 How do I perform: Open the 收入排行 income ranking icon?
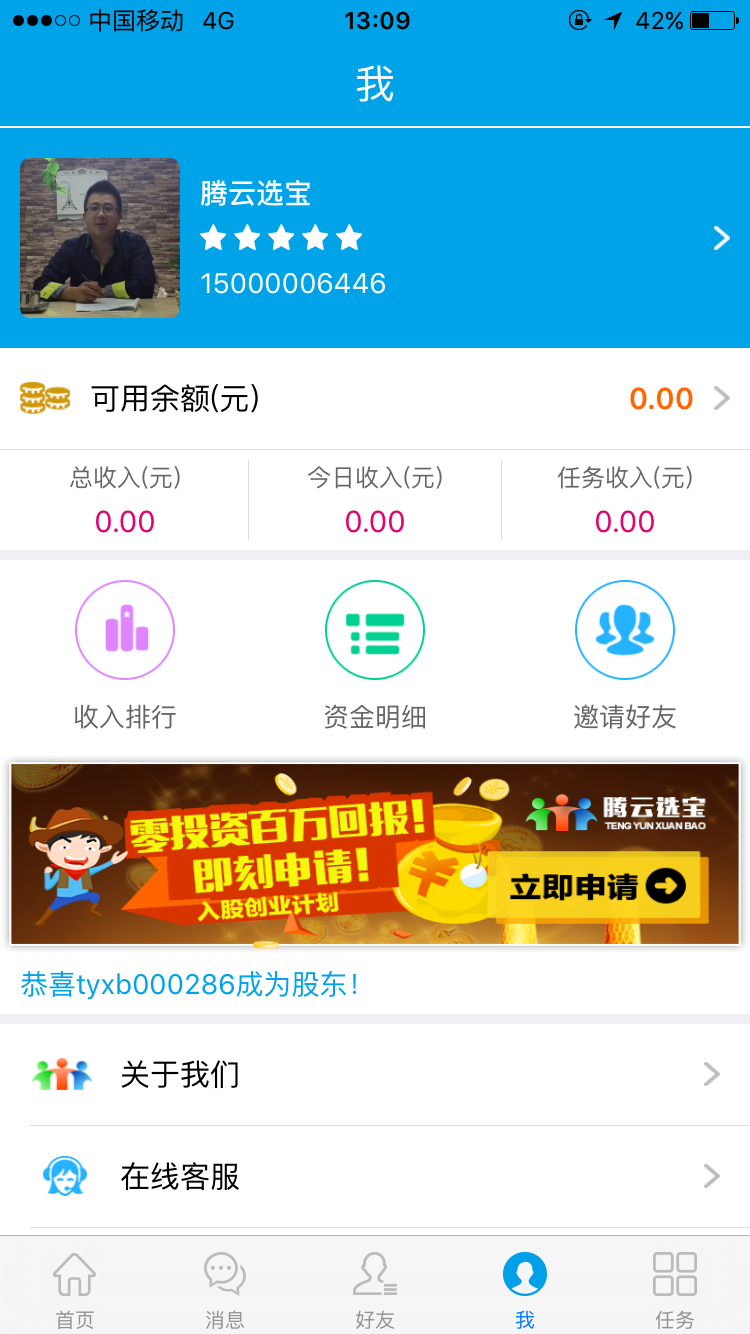click(x=124, y=630)
